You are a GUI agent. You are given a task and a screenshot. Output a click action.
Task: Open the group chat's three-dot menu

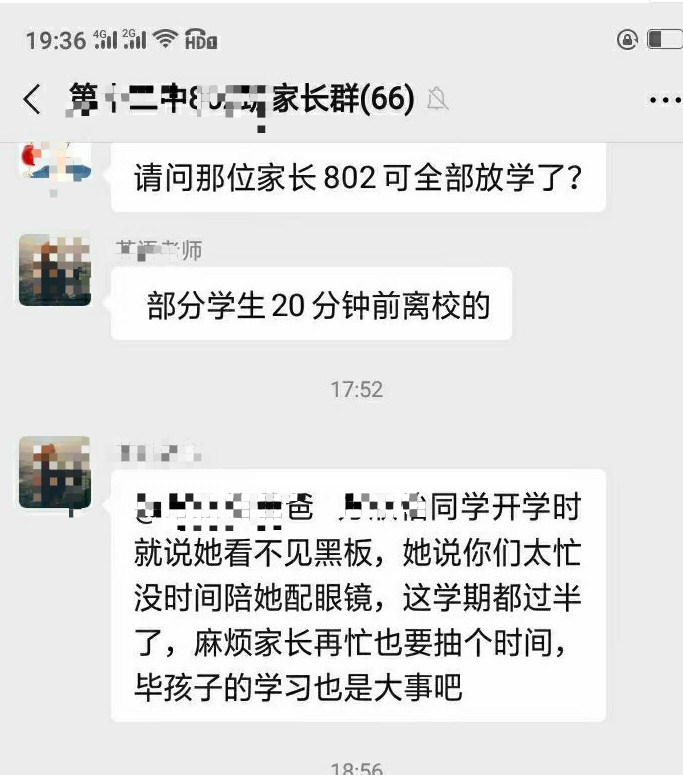[x=664, y=100]
